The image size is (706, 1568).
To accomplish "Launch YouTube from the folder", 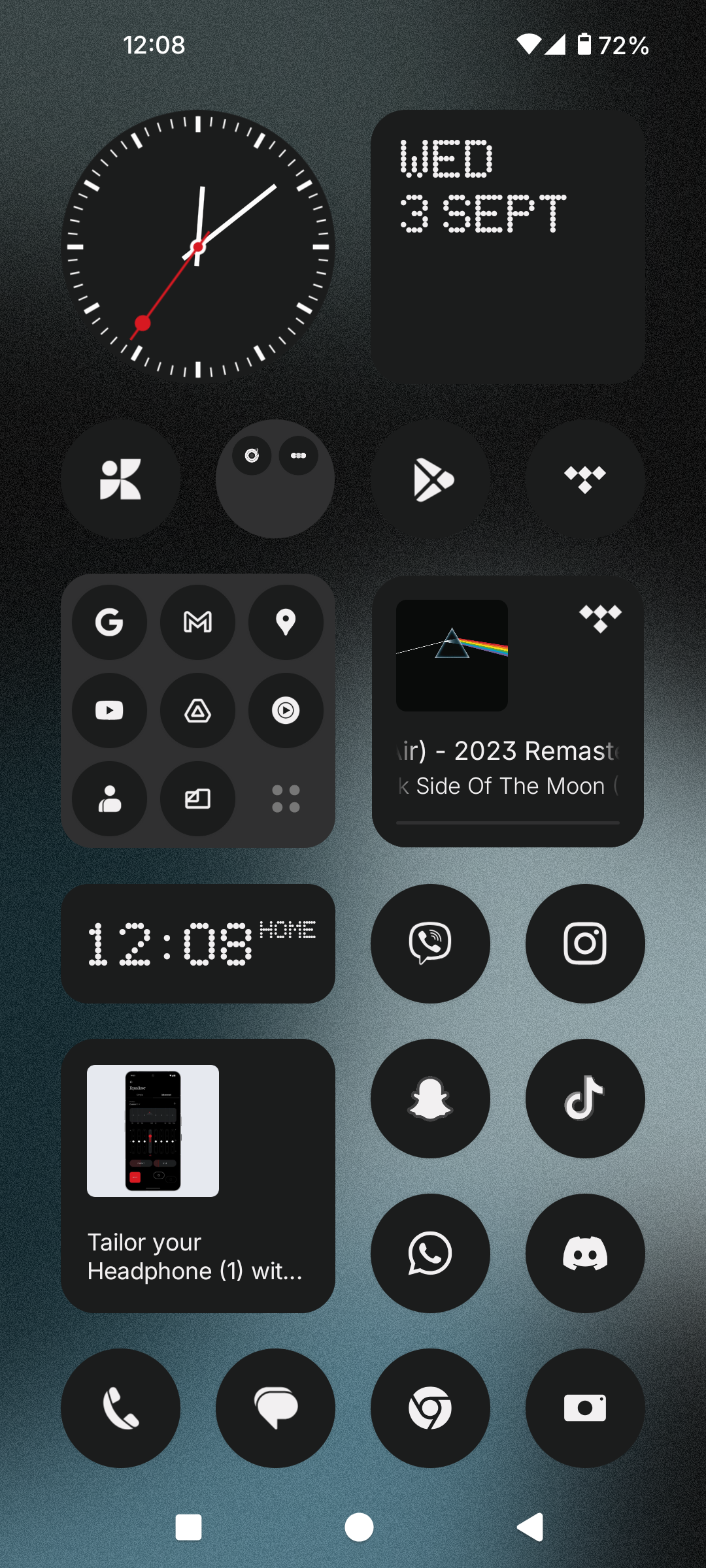I will tap(109, 710).
